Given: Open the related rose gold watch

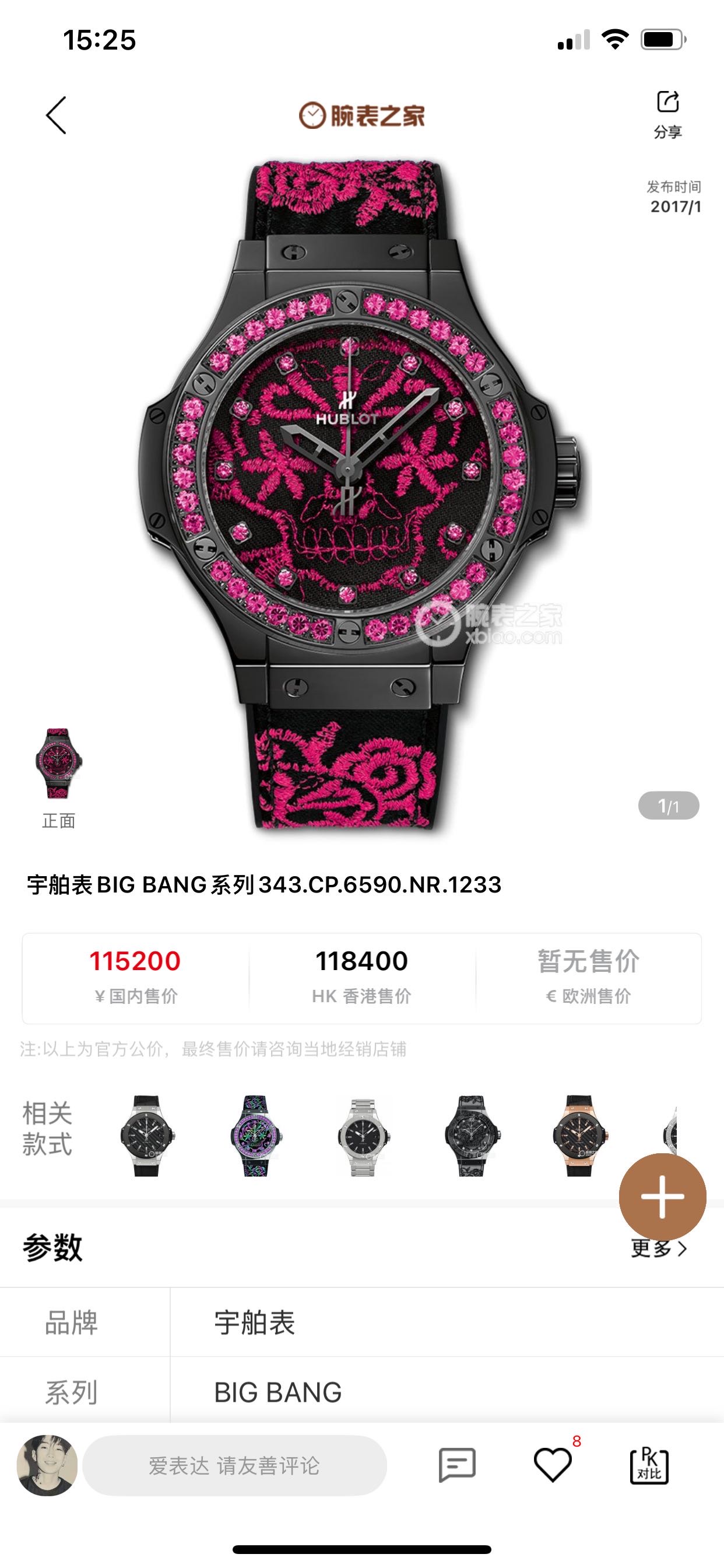Looking at the screenshot, I should (579, 1135).
